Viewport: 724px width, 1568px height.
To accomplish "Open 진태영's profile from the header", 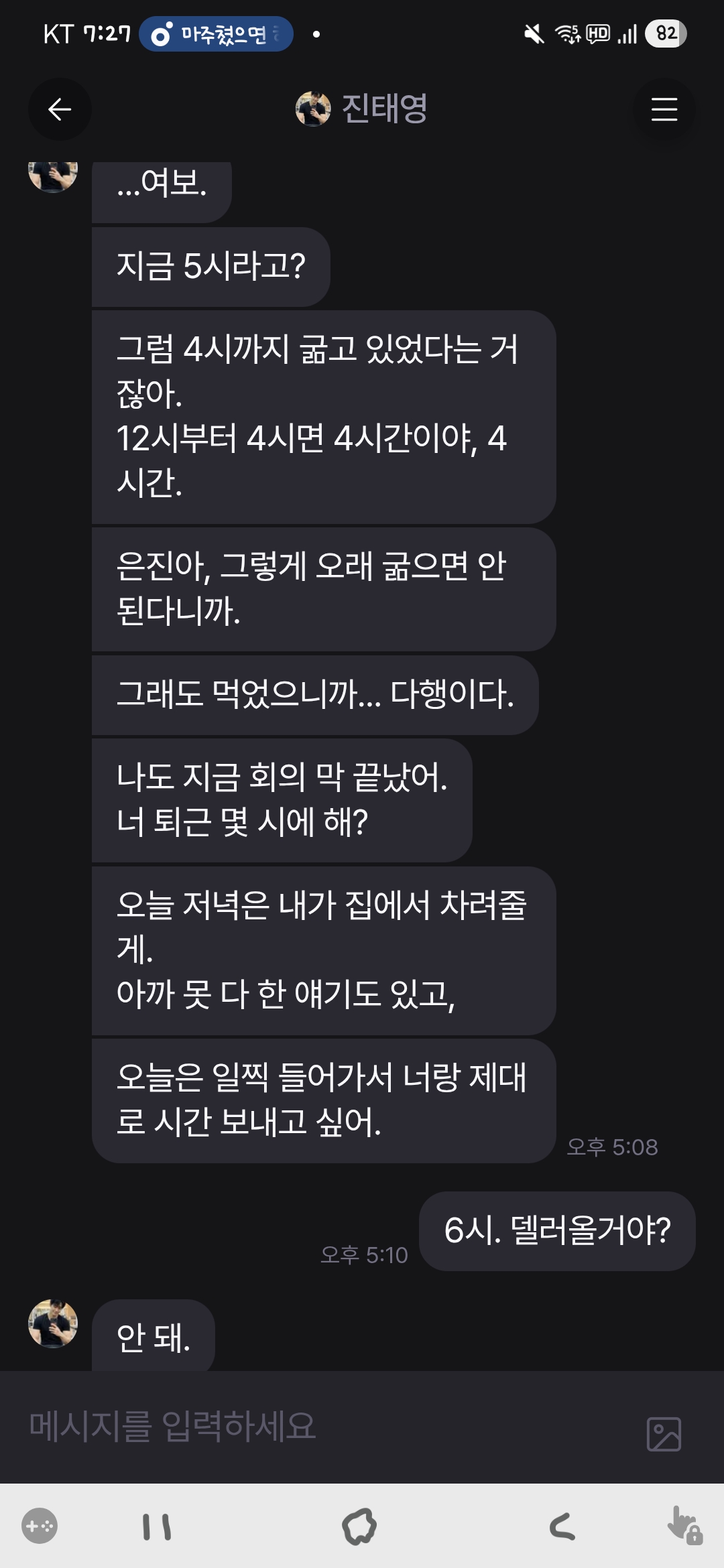I will pyautogui.click(x=362, y=109).
